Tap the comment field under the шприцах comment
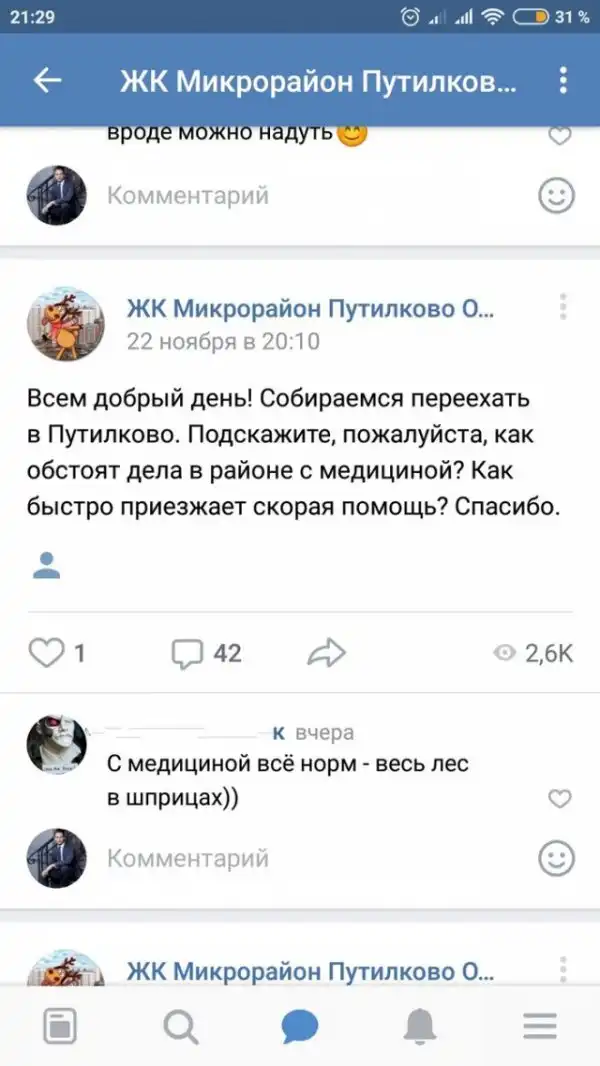 (x=300, y=858)
